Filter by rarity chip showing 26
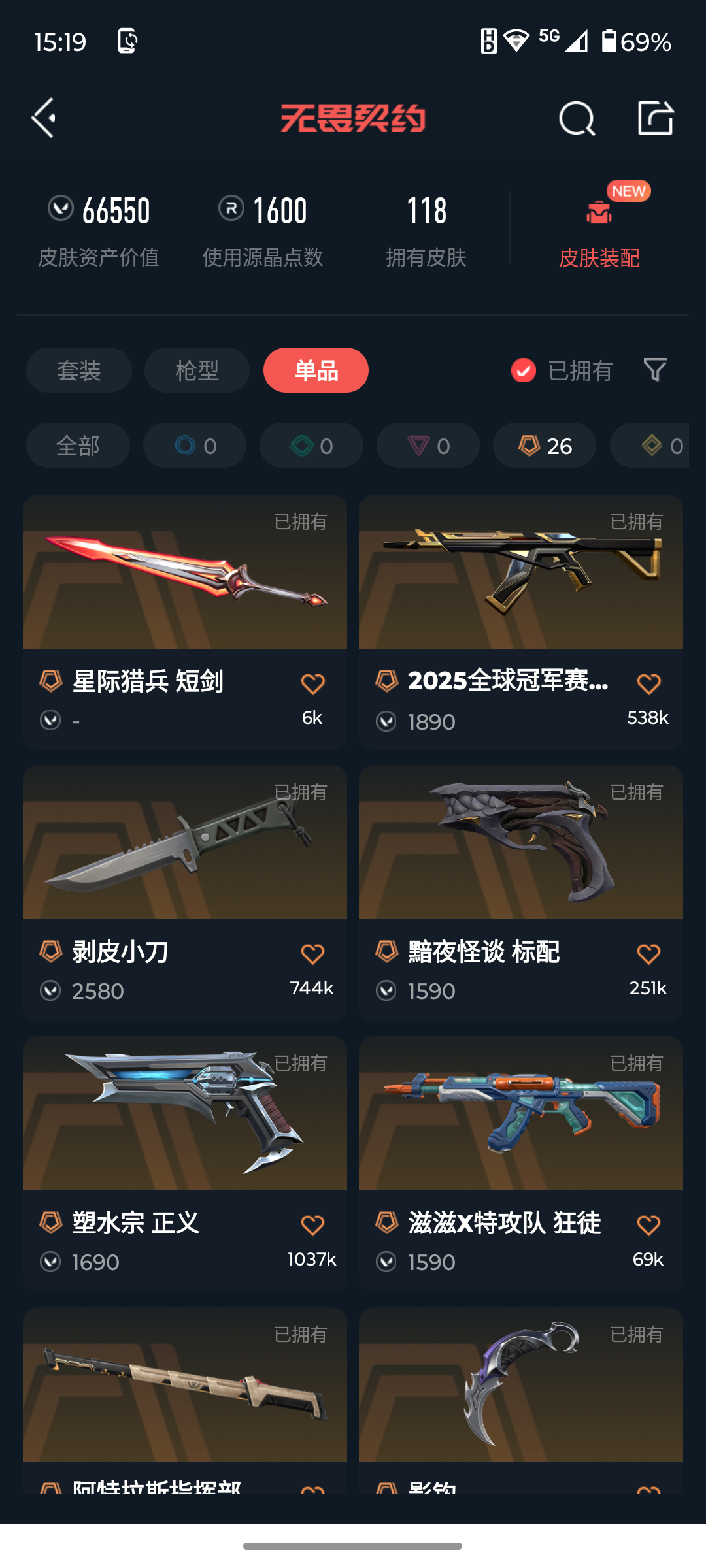706x1568 pixels. [x=544, y=446]
